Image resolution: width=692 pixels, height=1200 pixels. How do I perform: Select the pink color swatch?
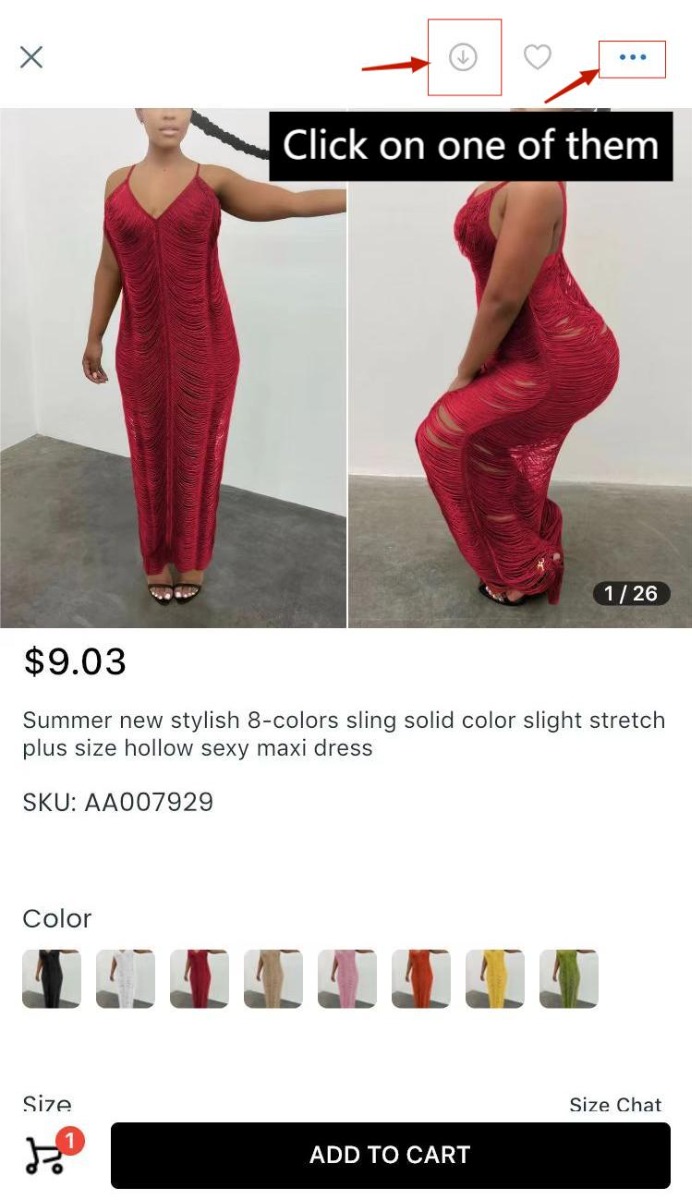pos(348,979)
